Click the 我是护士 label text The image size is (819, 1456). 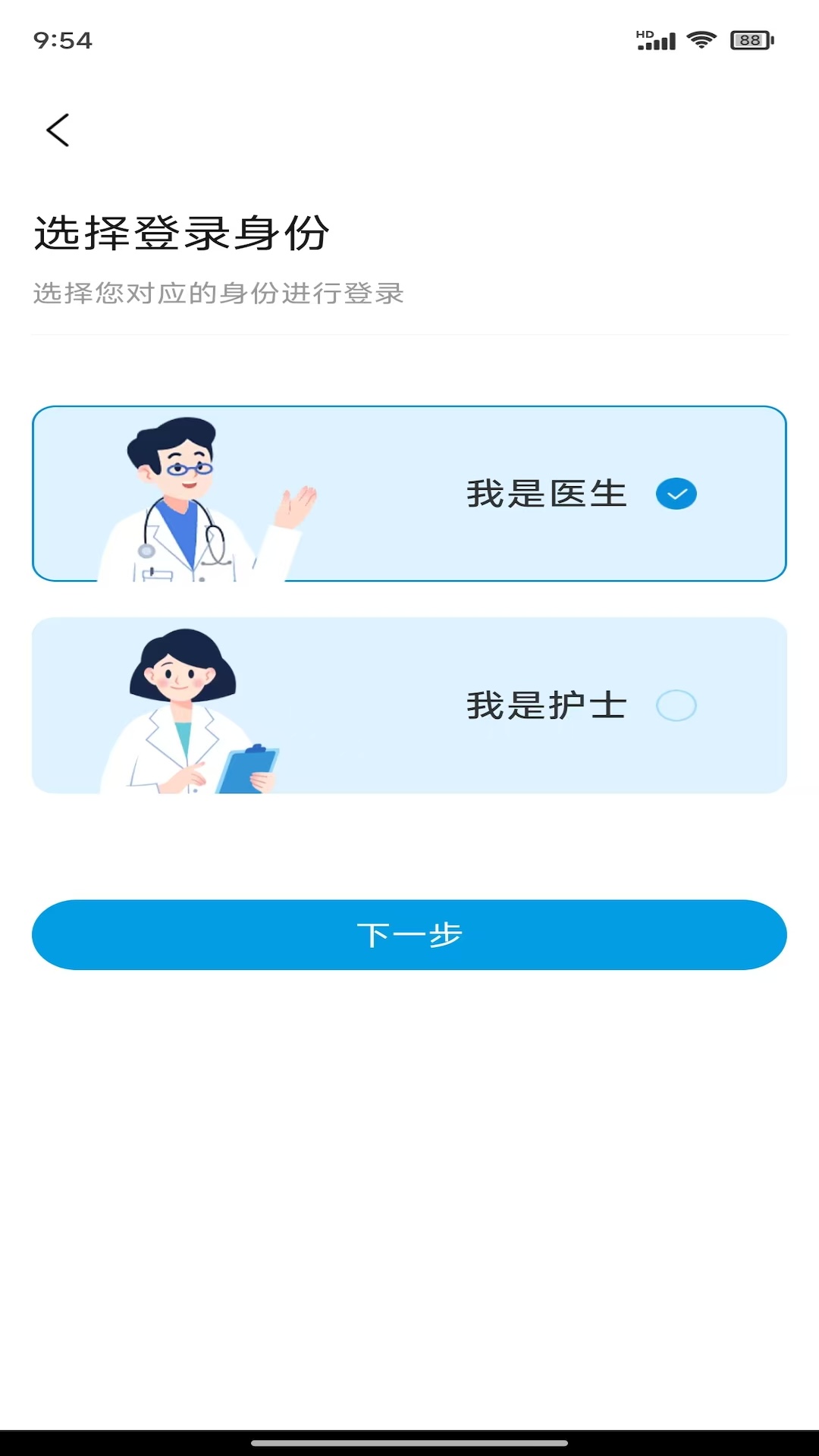[x=546, y=705]
